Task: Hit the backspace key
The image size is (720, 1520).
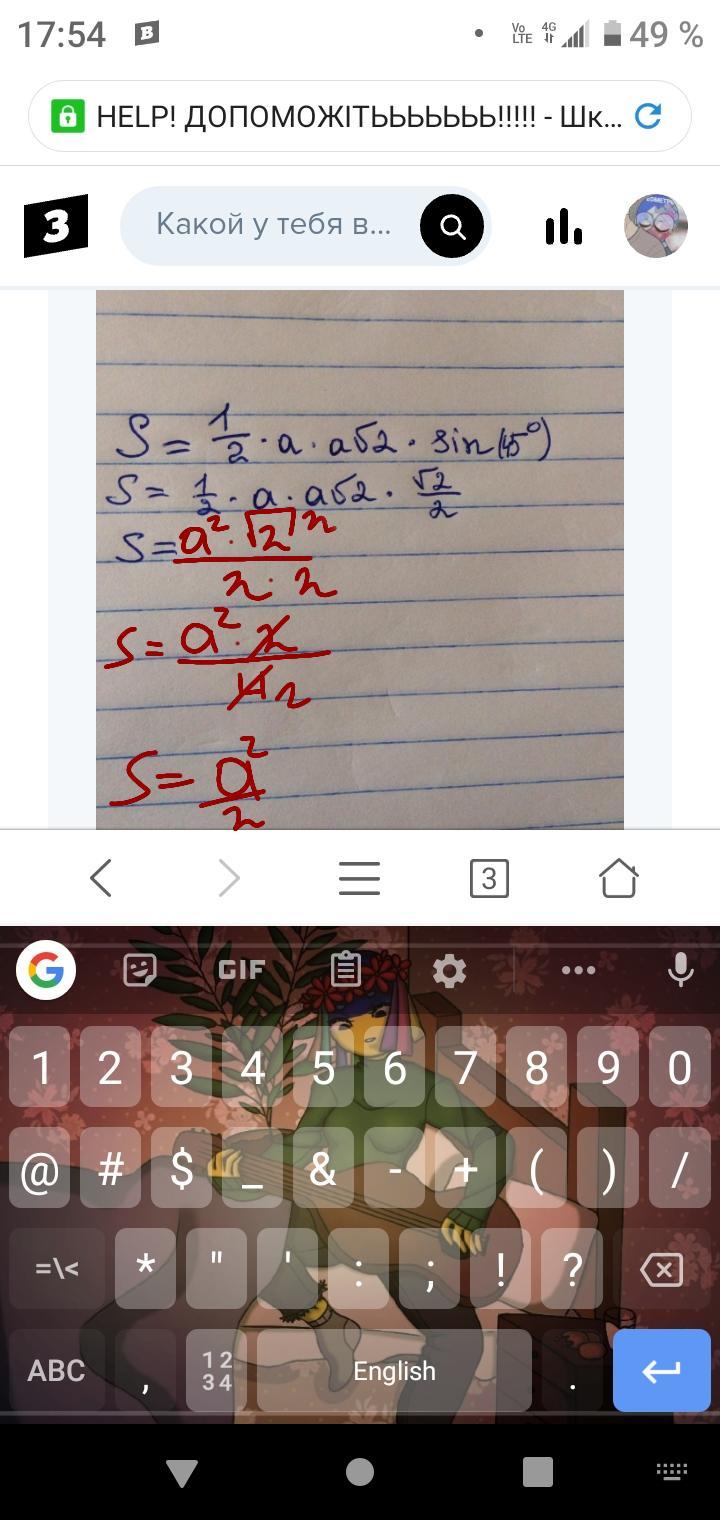Action: click(661, 1270)
